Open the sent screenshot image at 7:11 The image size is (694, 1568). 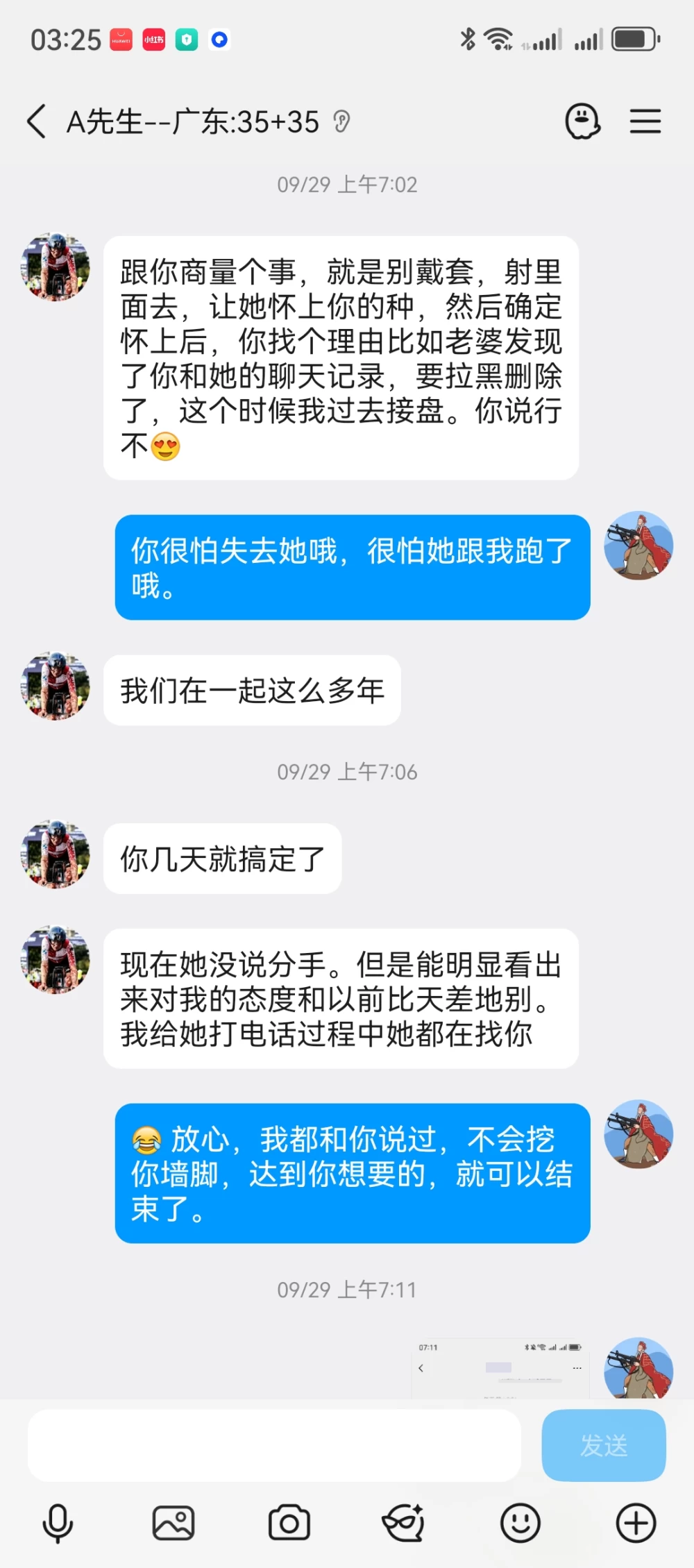point(500,1368)
